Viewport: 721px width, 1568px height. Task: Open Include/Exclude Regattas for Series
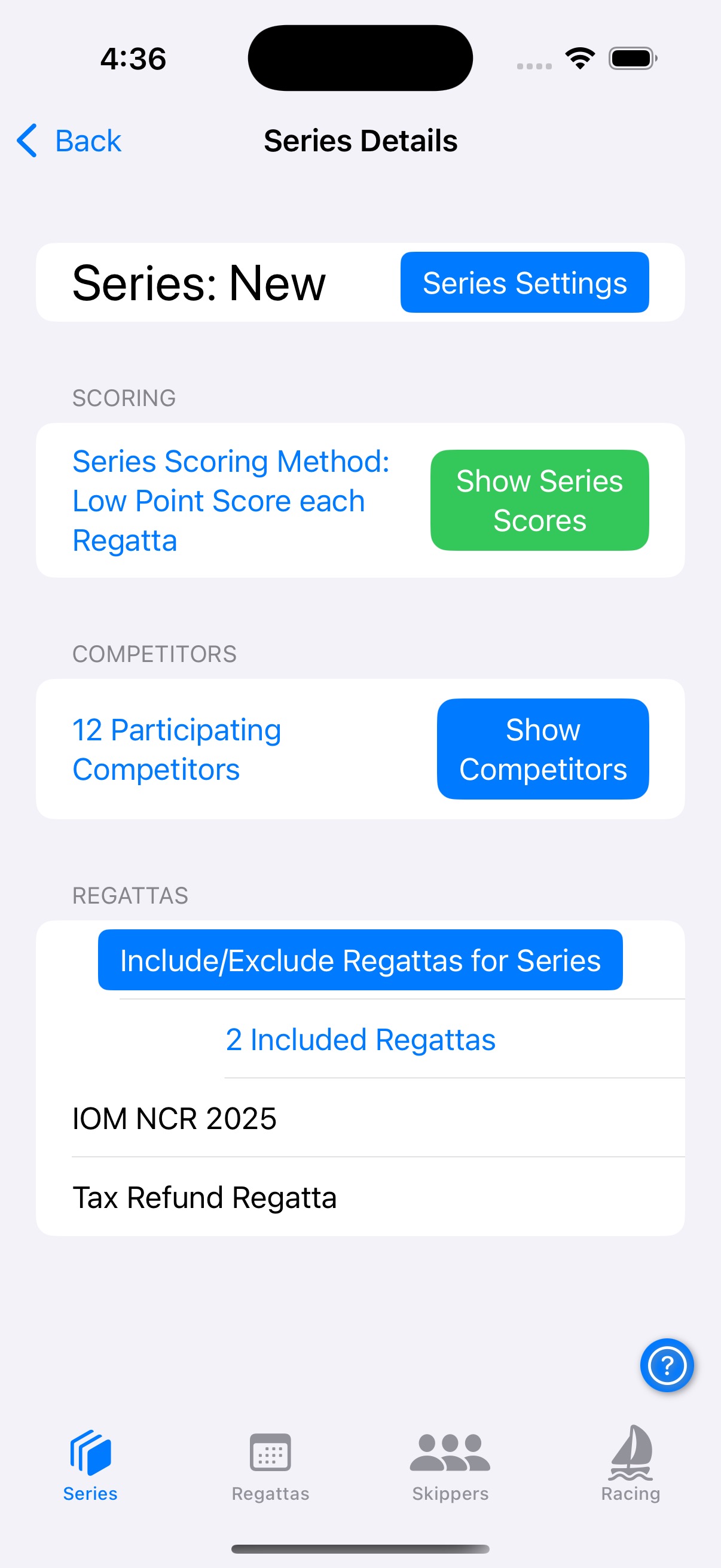click(360, 960)
